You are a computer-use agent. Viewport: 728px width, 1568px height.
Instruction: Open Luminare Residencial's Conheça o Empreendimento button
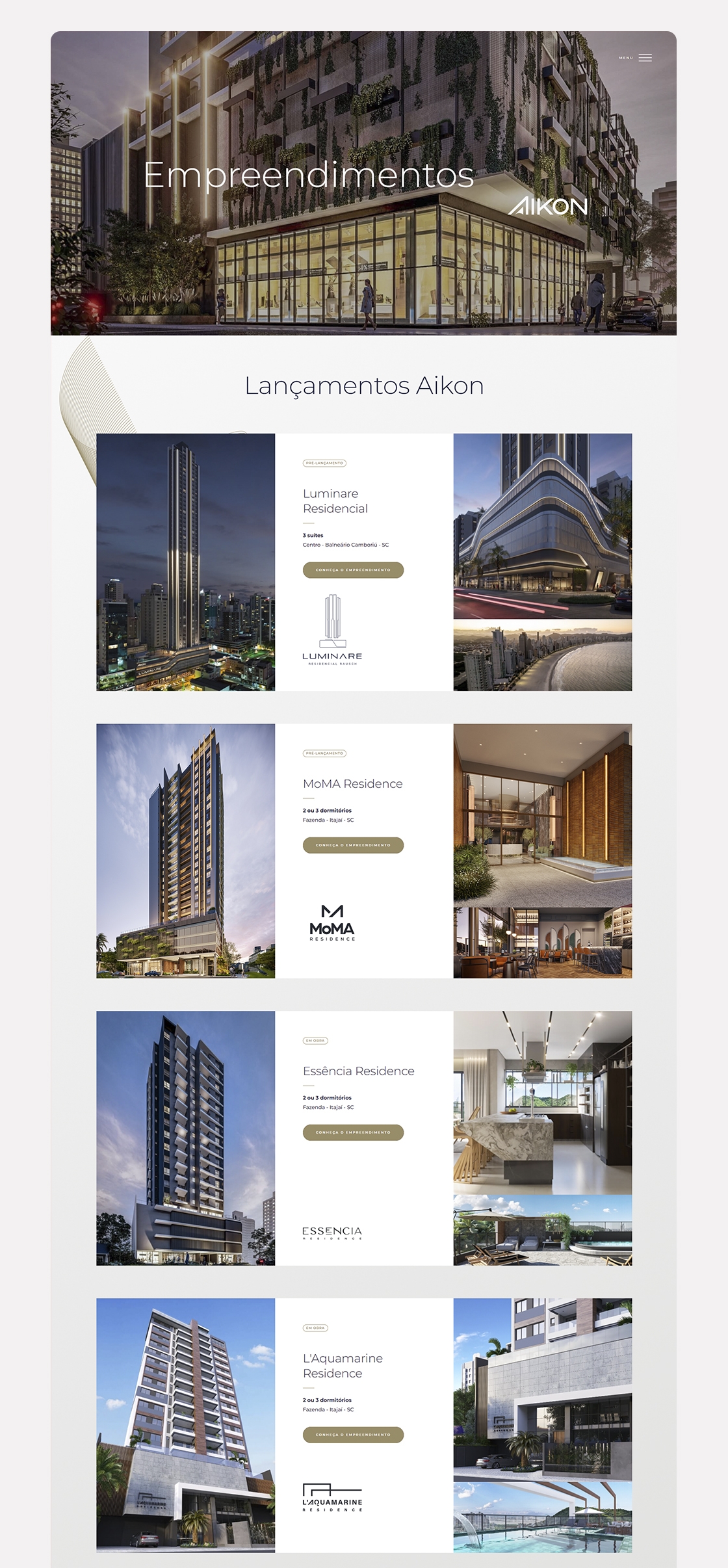click(353, 570)
